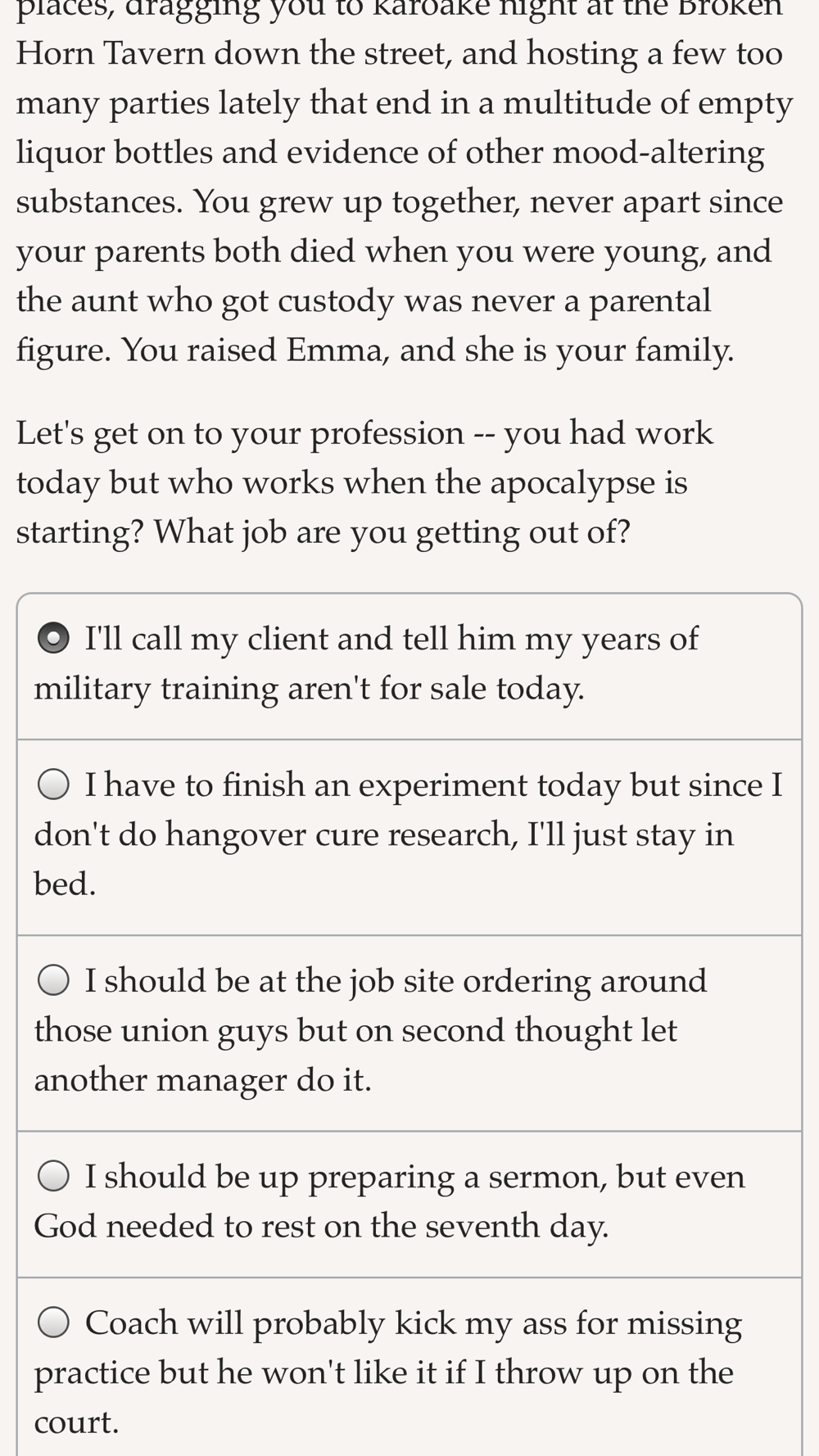
Task: Pick the job site manager option
Action: (409, 1033)
